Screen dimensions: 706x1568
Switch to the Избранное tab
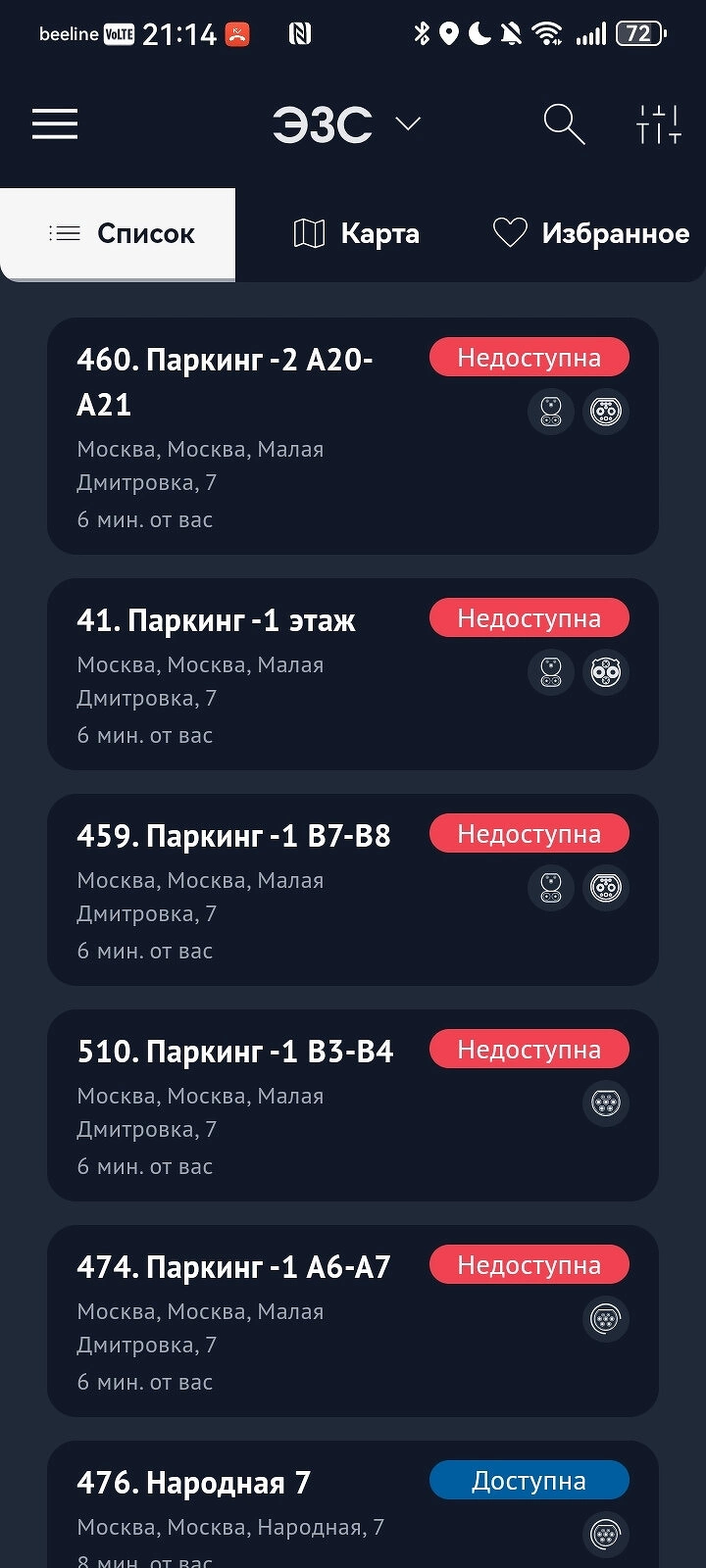pyautogui.click(x=590, y=233)
